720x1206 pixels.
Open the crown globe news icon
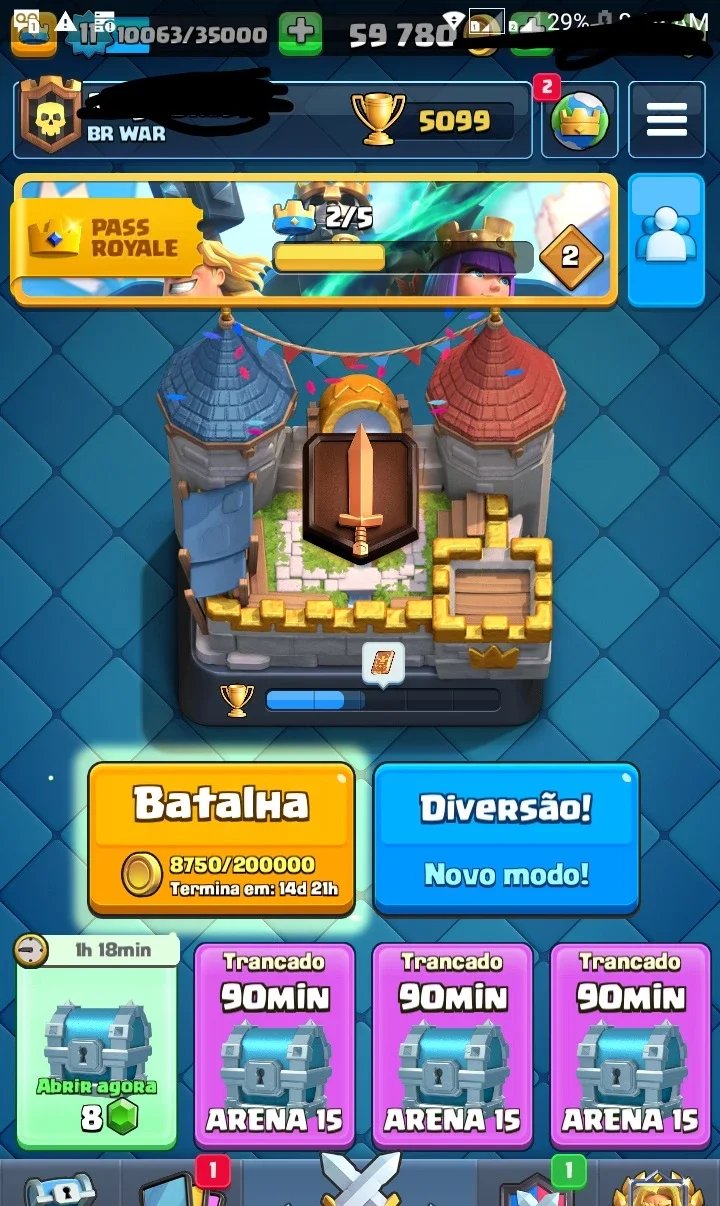point(580,120)
